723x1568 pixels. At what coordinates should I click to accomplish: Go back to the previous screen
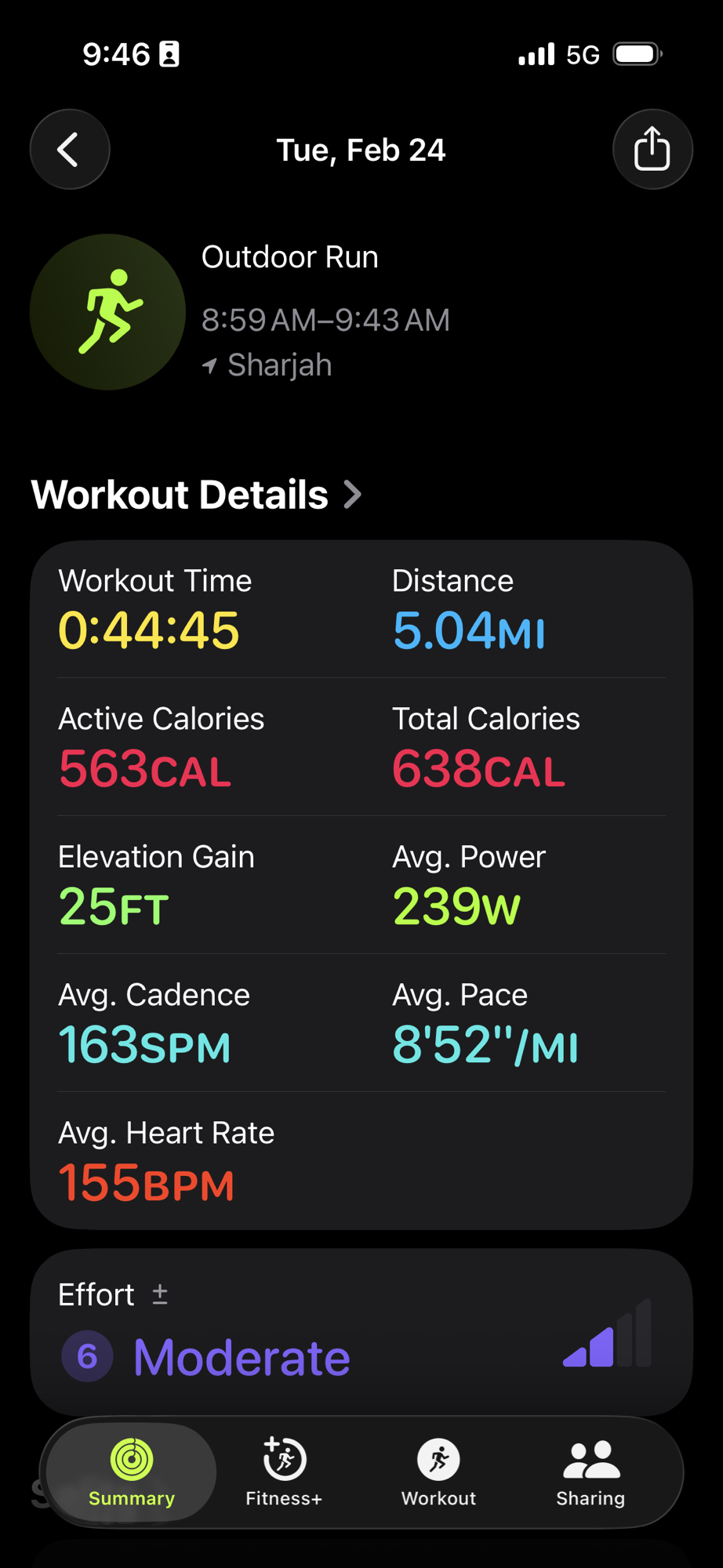[x=70, y=149]
